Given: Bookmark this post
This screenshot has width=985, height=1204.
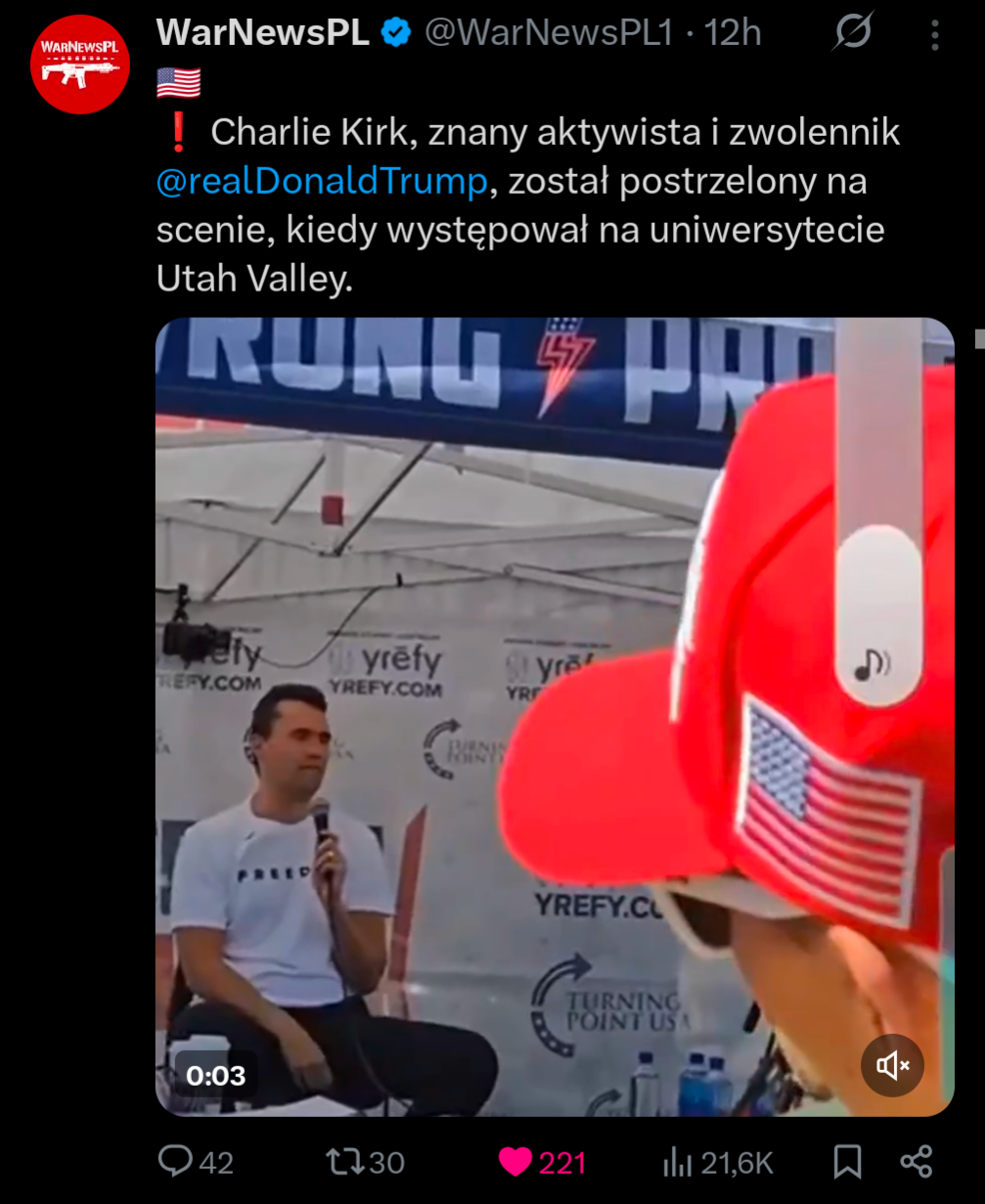Looking at the screenshot, I should (x=847, y=1162).
